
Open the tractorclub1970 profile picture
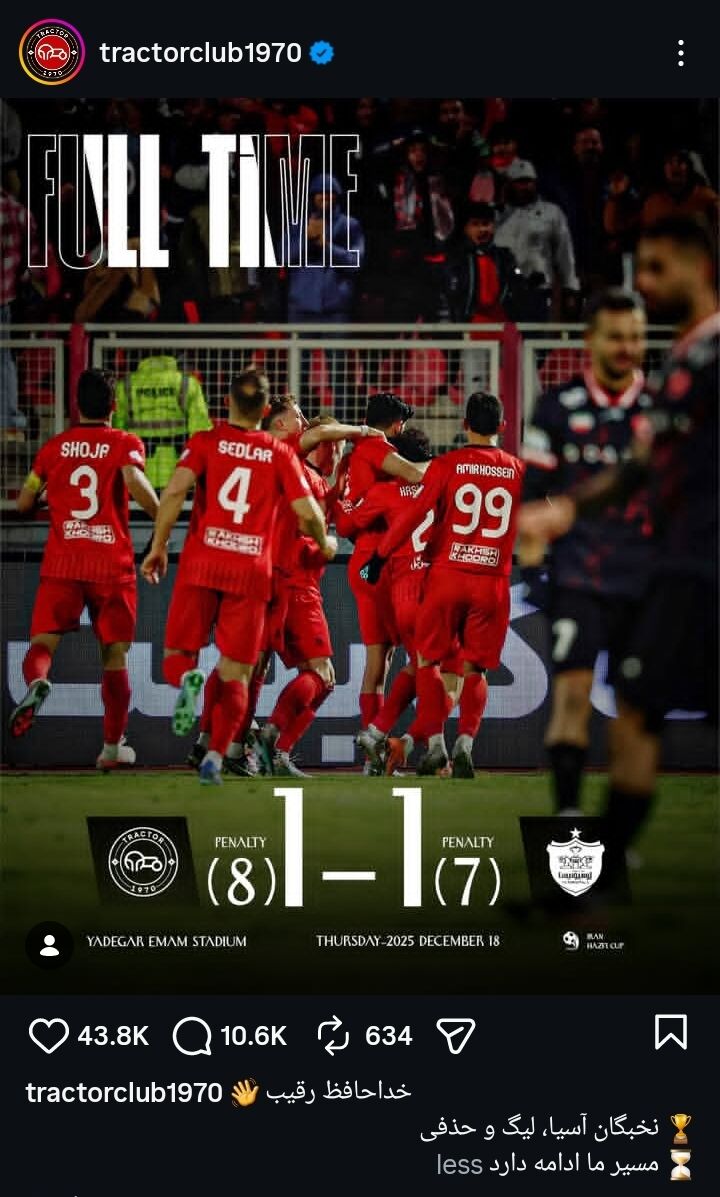pyautogui.click(x=51, y=53)
